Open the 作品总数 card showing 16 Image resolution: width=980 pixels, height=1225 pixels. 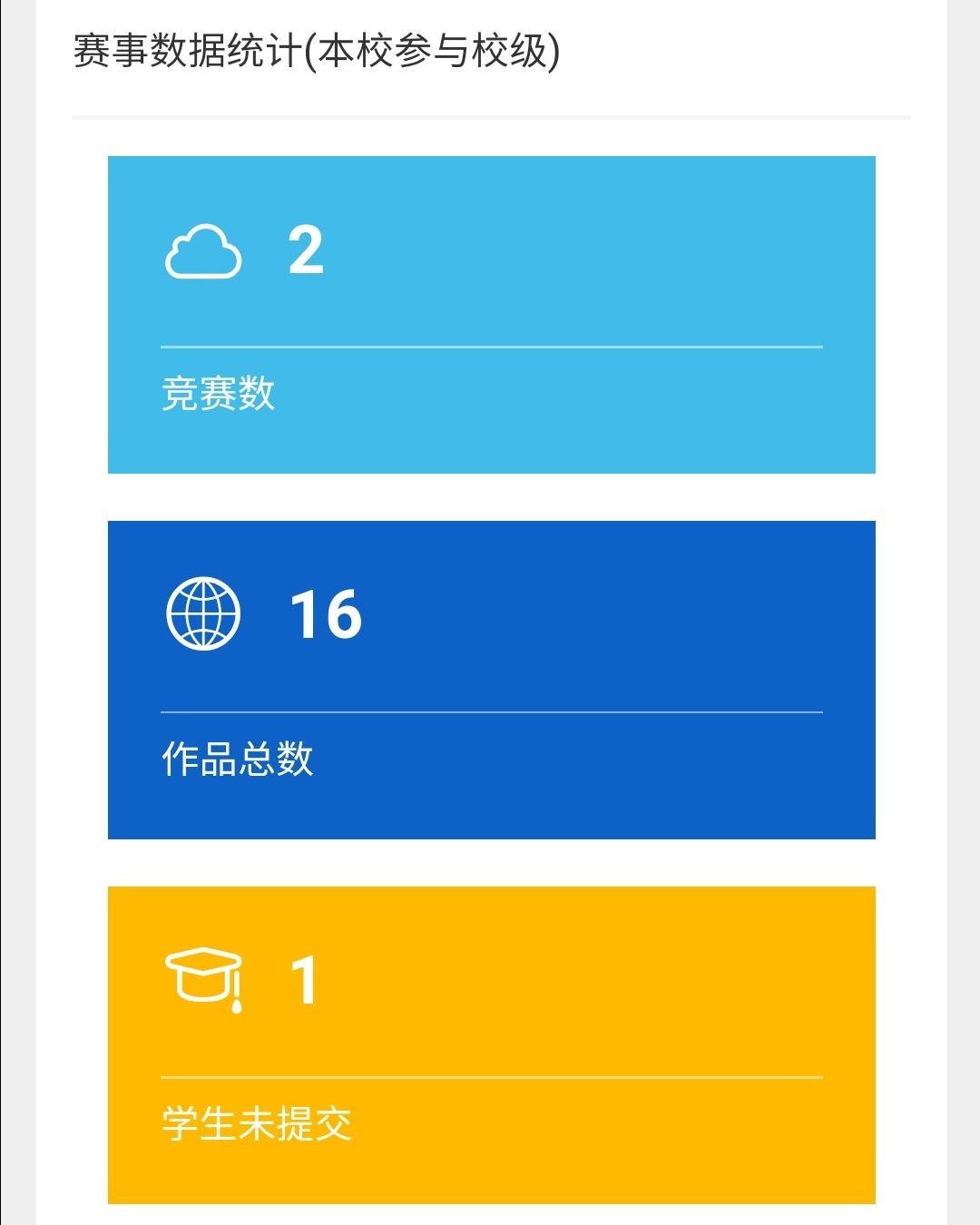491,680
